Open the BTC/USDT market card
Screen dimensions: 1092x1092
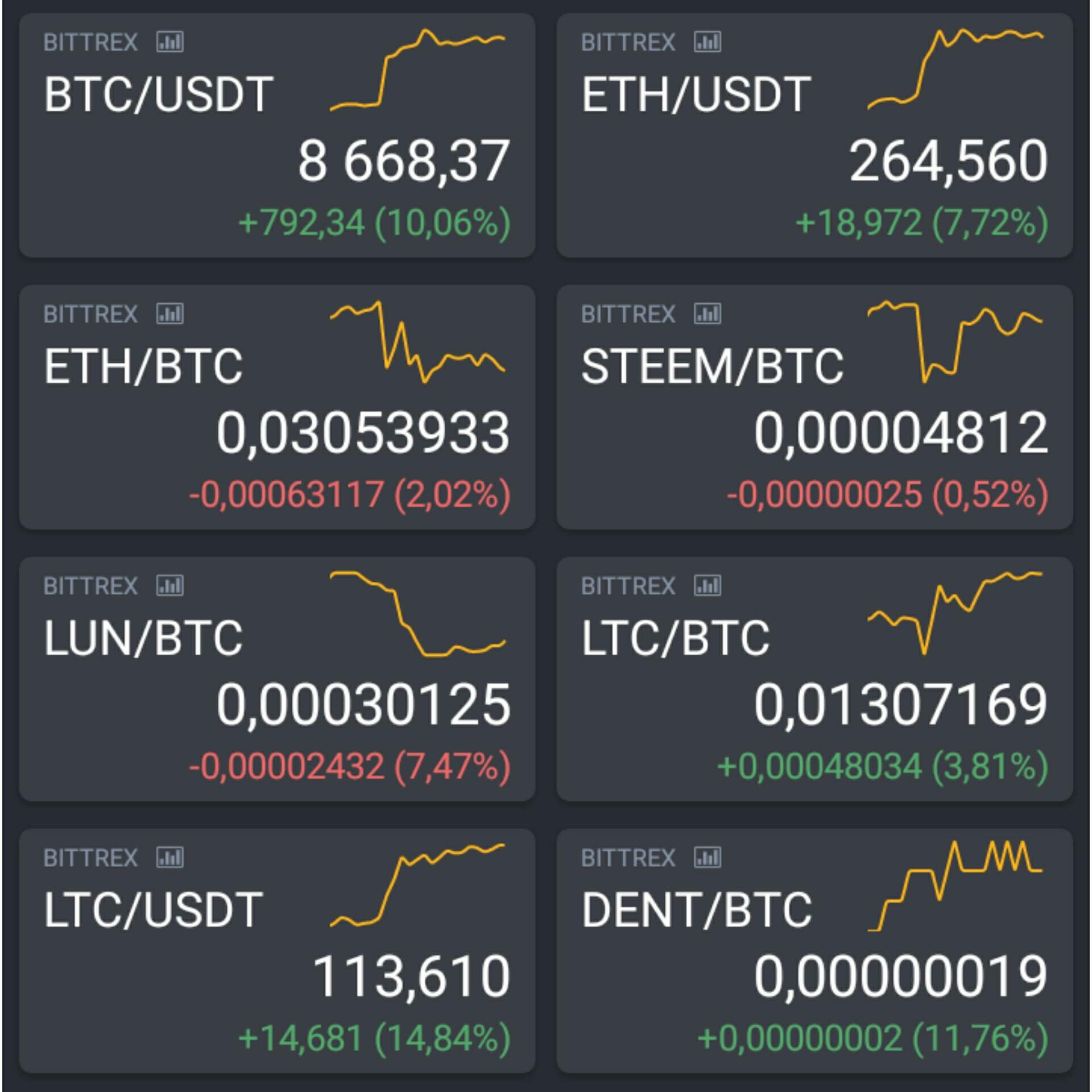coord(277,135)
